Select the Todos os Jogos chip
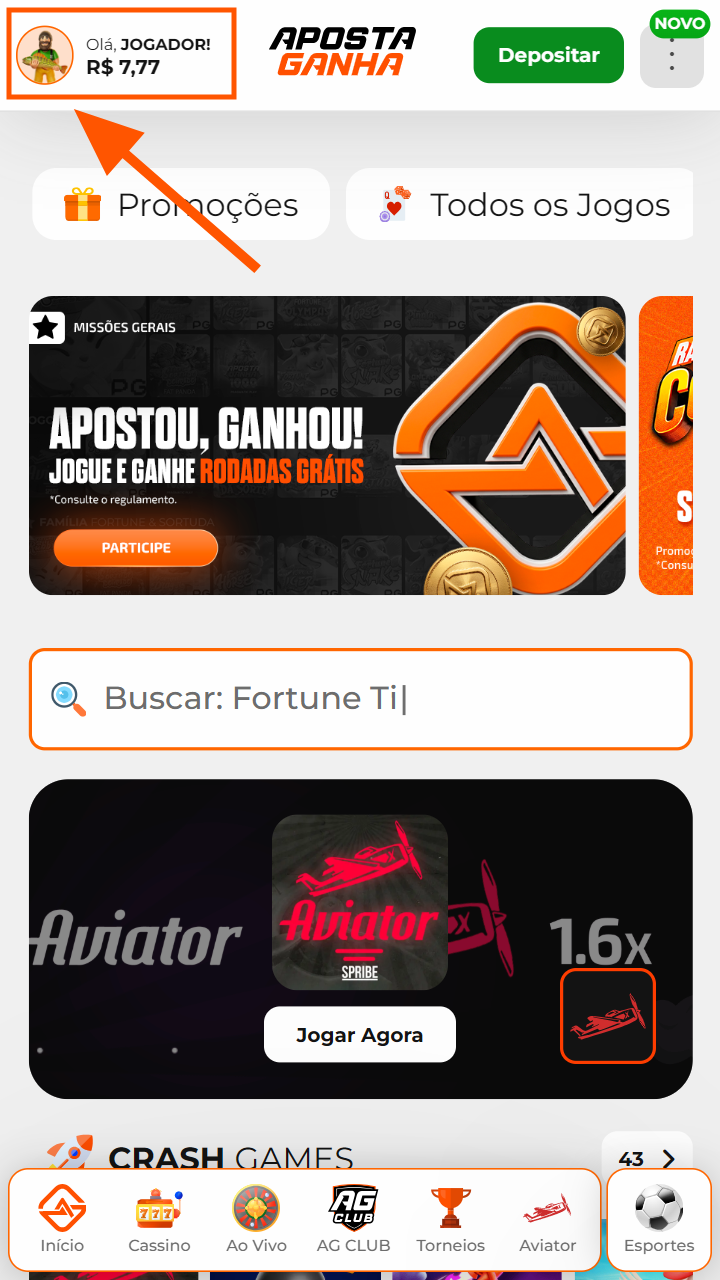720x1280 pixels. tap(520, 205)
